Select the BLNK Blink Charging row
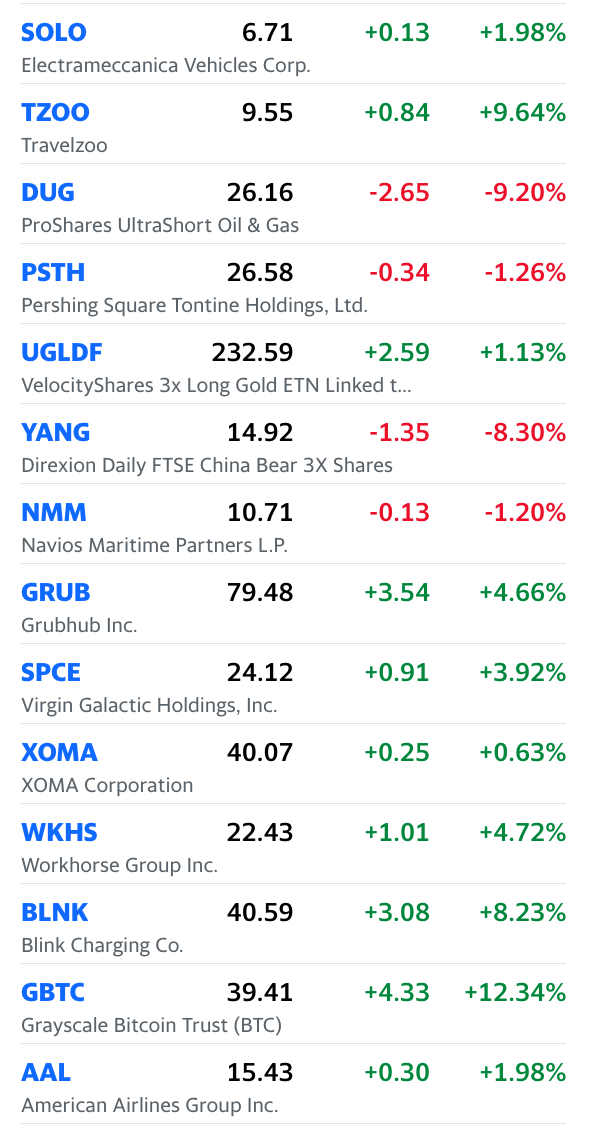 coord(293,926)
